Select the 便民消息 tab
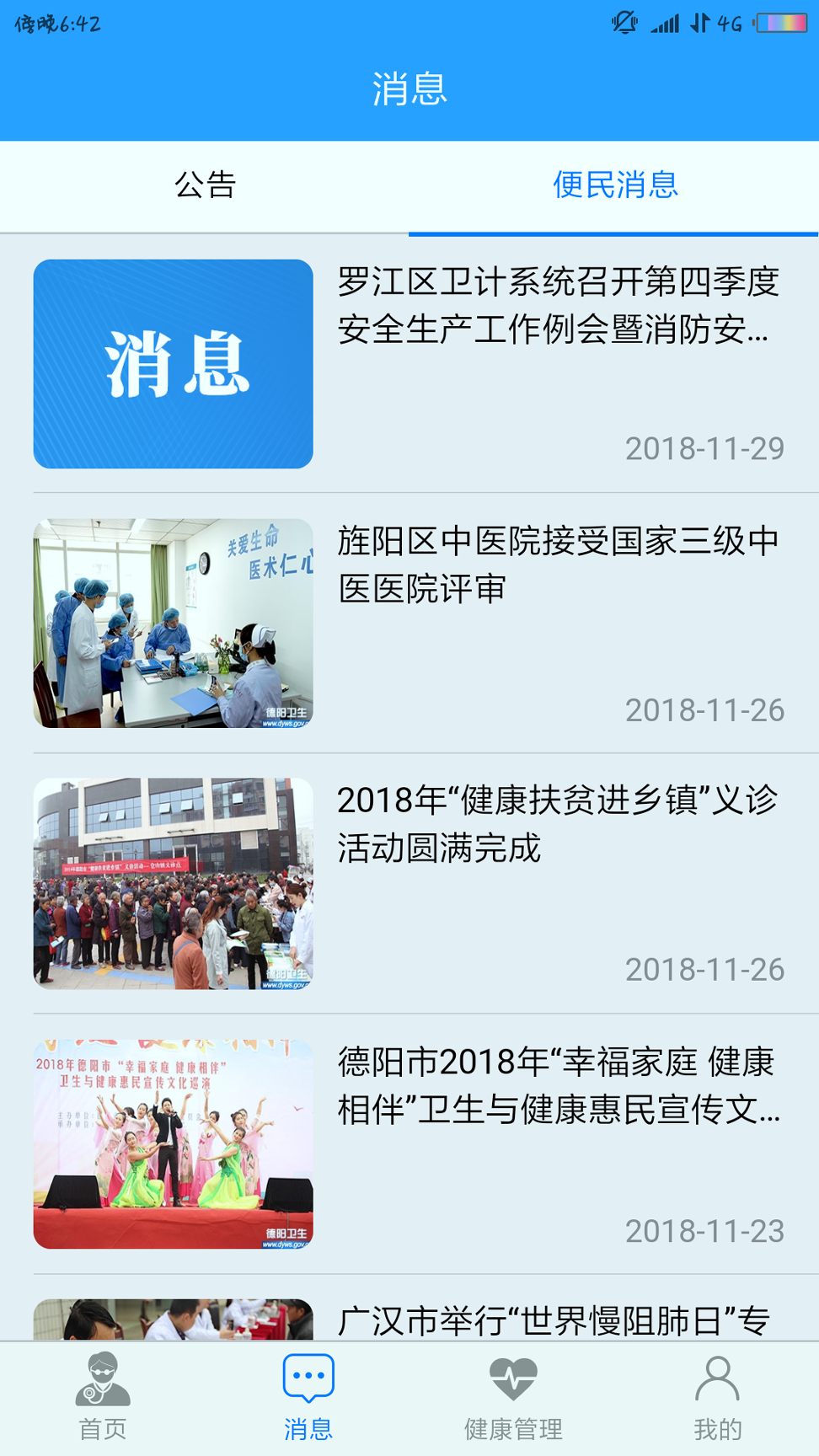This screenshot has height=1456, width=819. pos(614,186)
